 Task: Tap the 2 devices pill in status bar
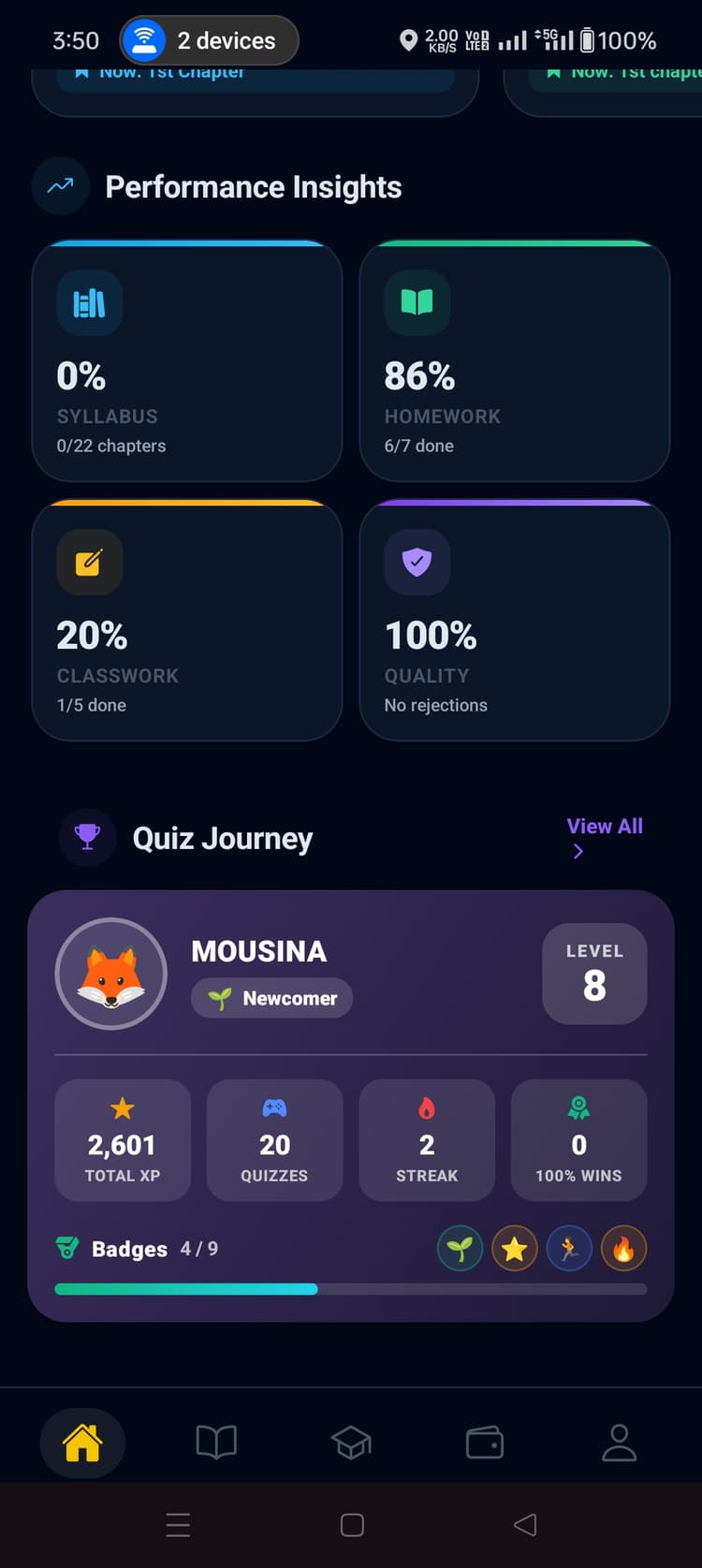(x=208, y=39)
